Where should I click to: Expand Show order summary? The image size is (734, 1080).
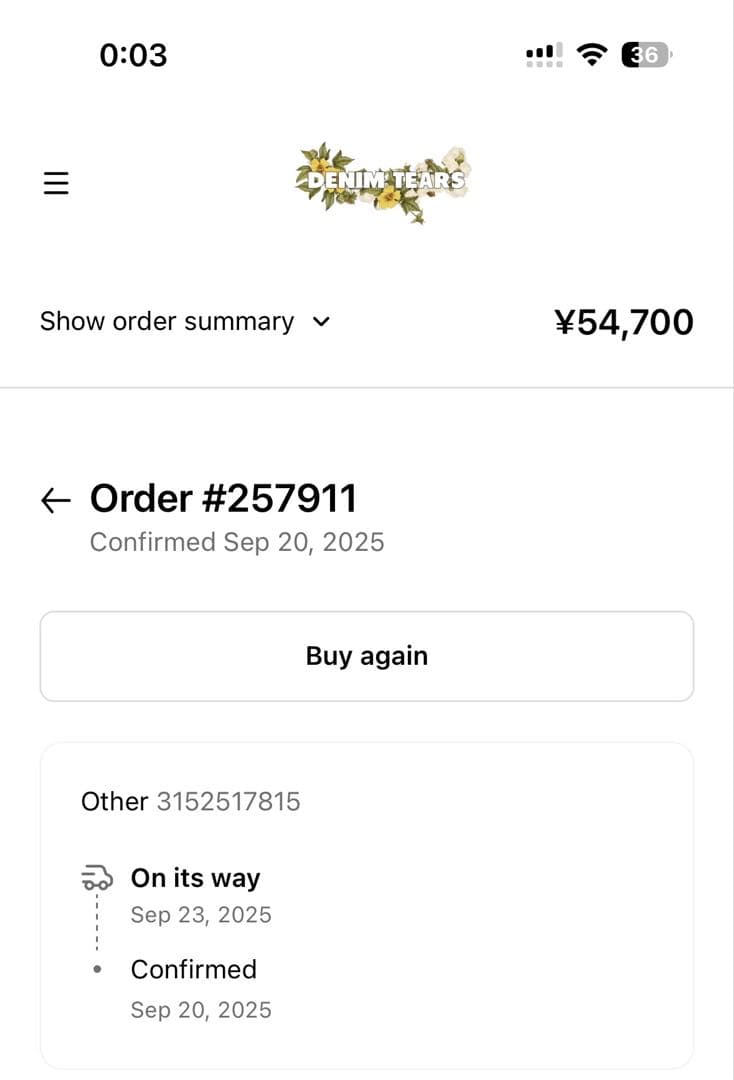point(185,322)
